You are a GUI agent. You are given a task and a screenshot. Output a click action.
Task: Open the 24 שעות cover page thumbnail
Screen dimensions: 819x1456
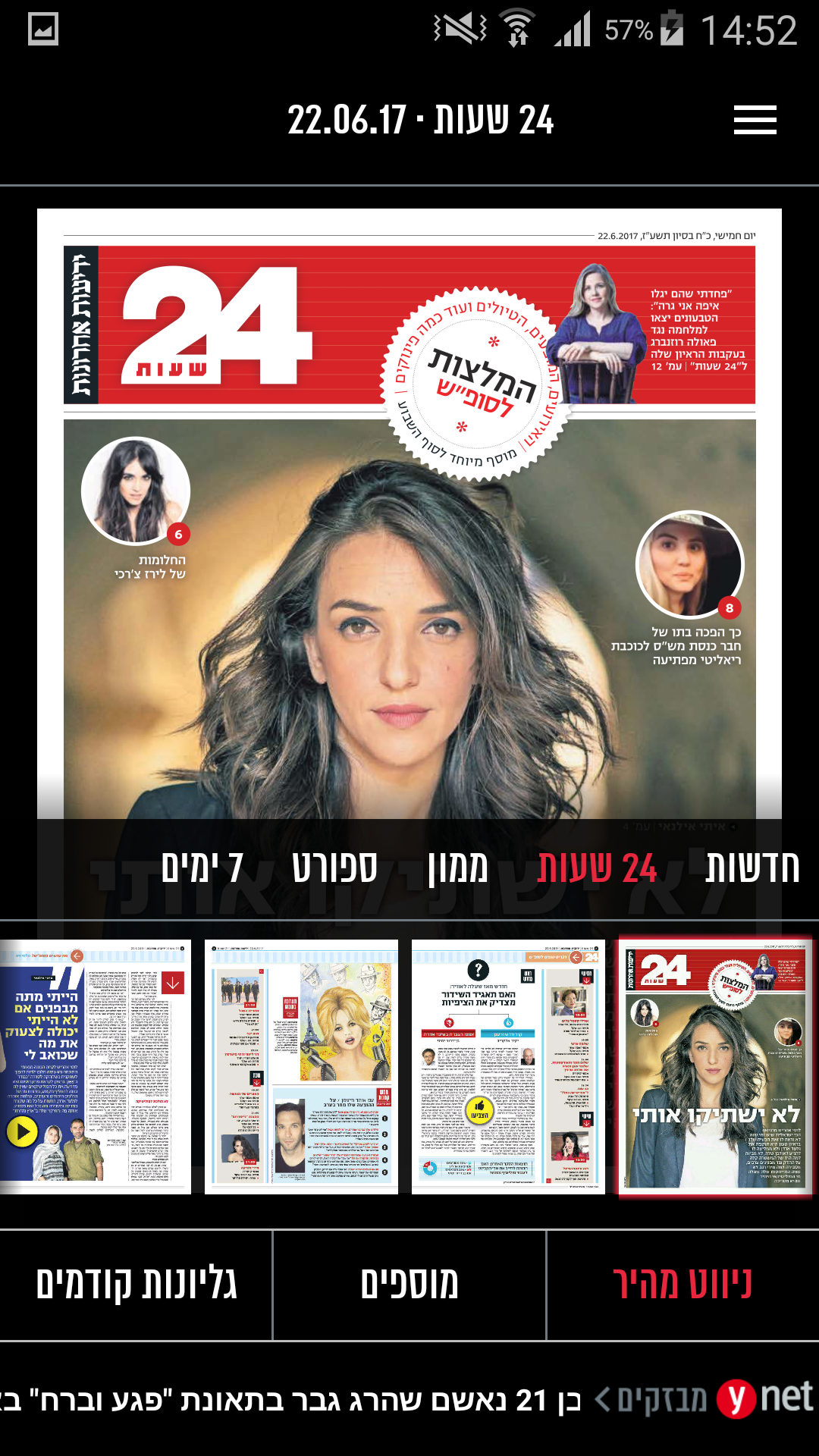(x=714, y=1067)
